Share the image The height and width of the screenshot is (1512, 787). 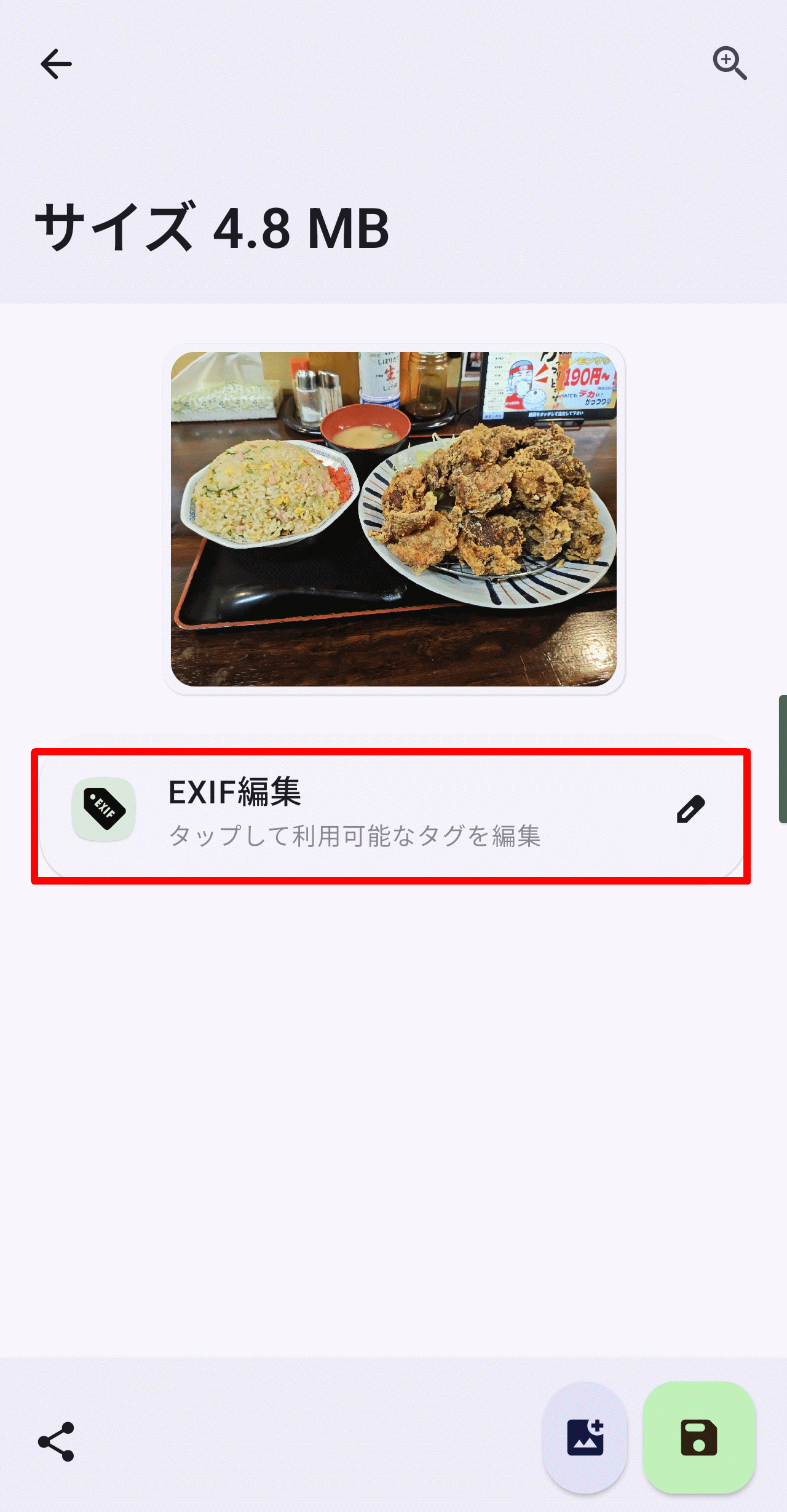tap(56, 1441)
